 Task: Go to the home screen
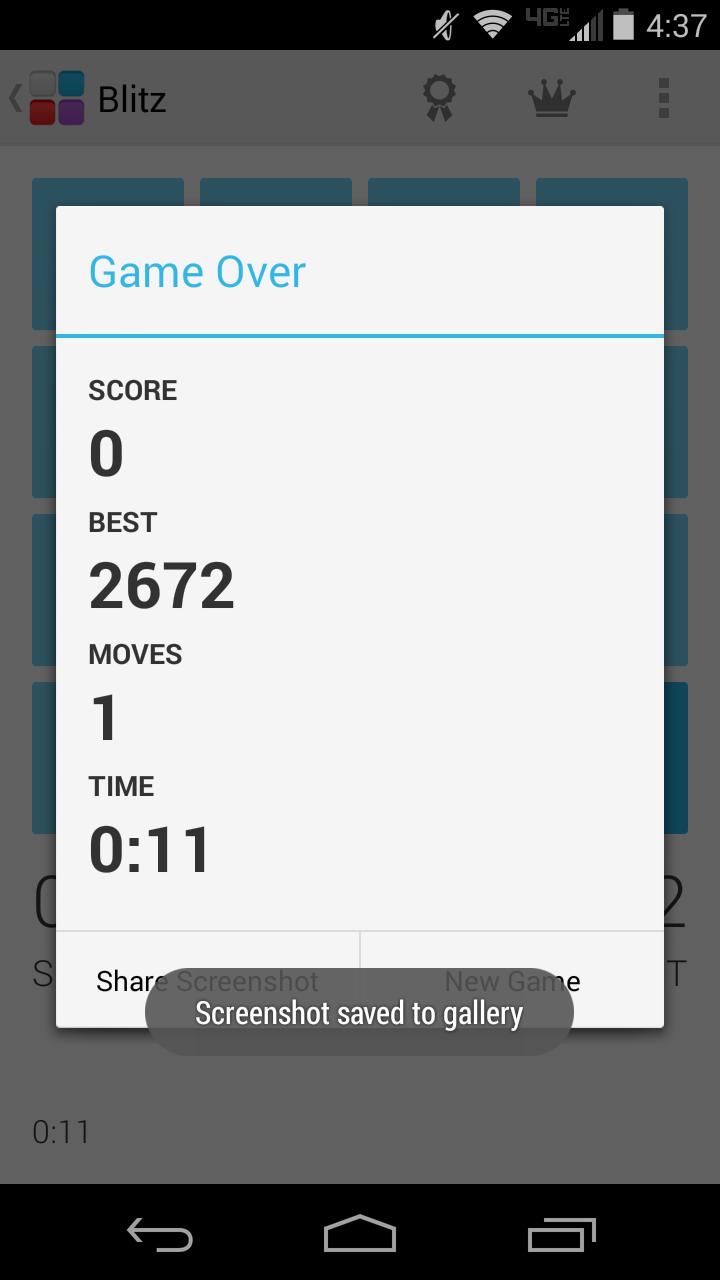click(360, 1235)
